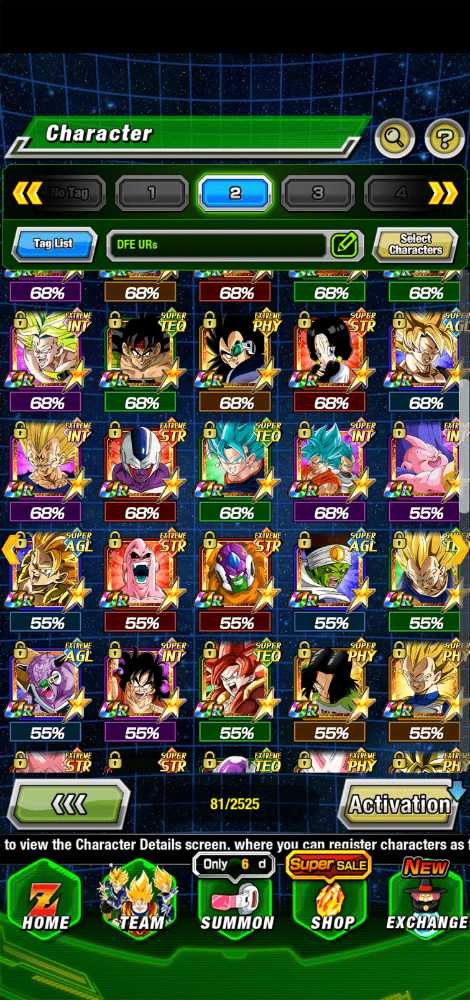Select the Extreme INT Broly character card
This screenshot has width=470, height=1000.
(46, 352)
